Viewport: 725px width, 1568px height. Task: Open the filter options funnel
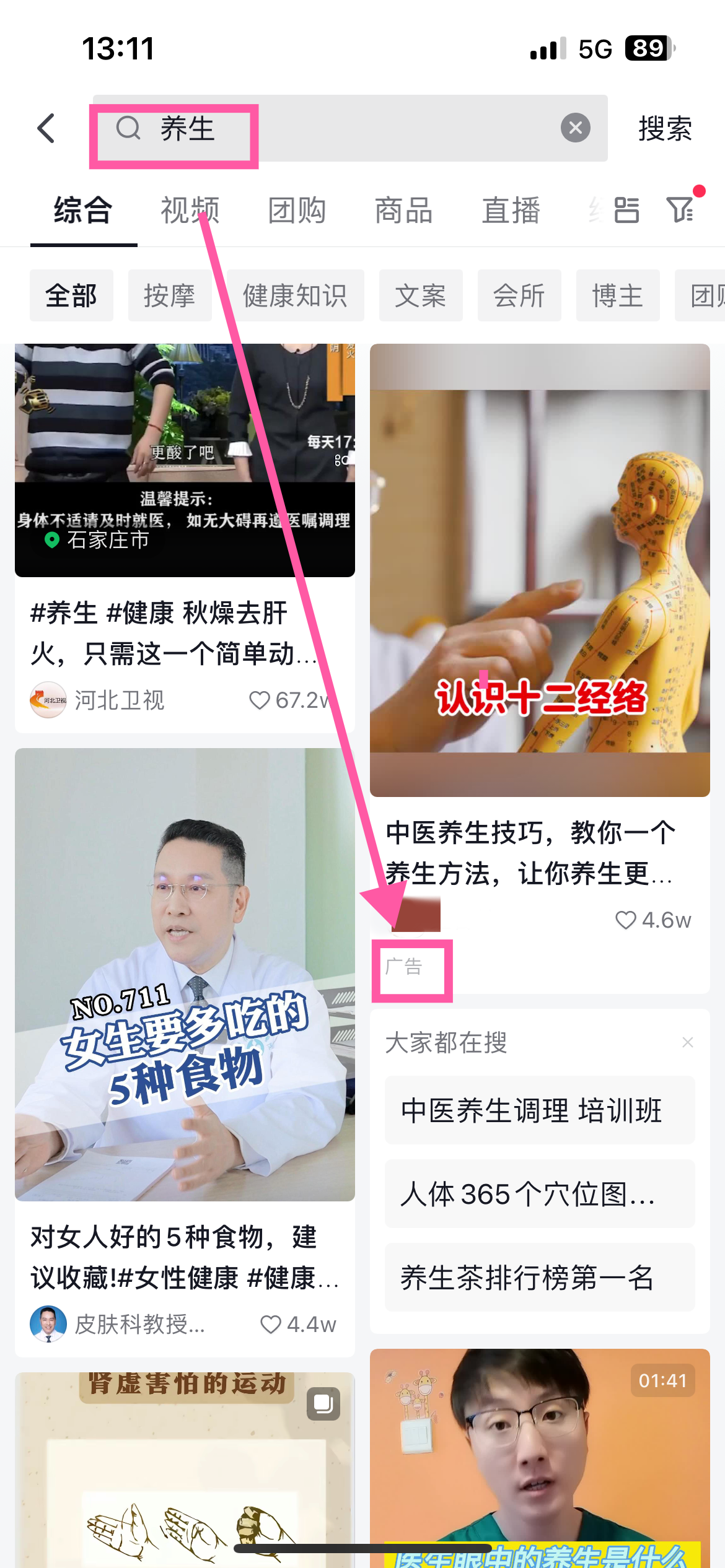[680, 209]
